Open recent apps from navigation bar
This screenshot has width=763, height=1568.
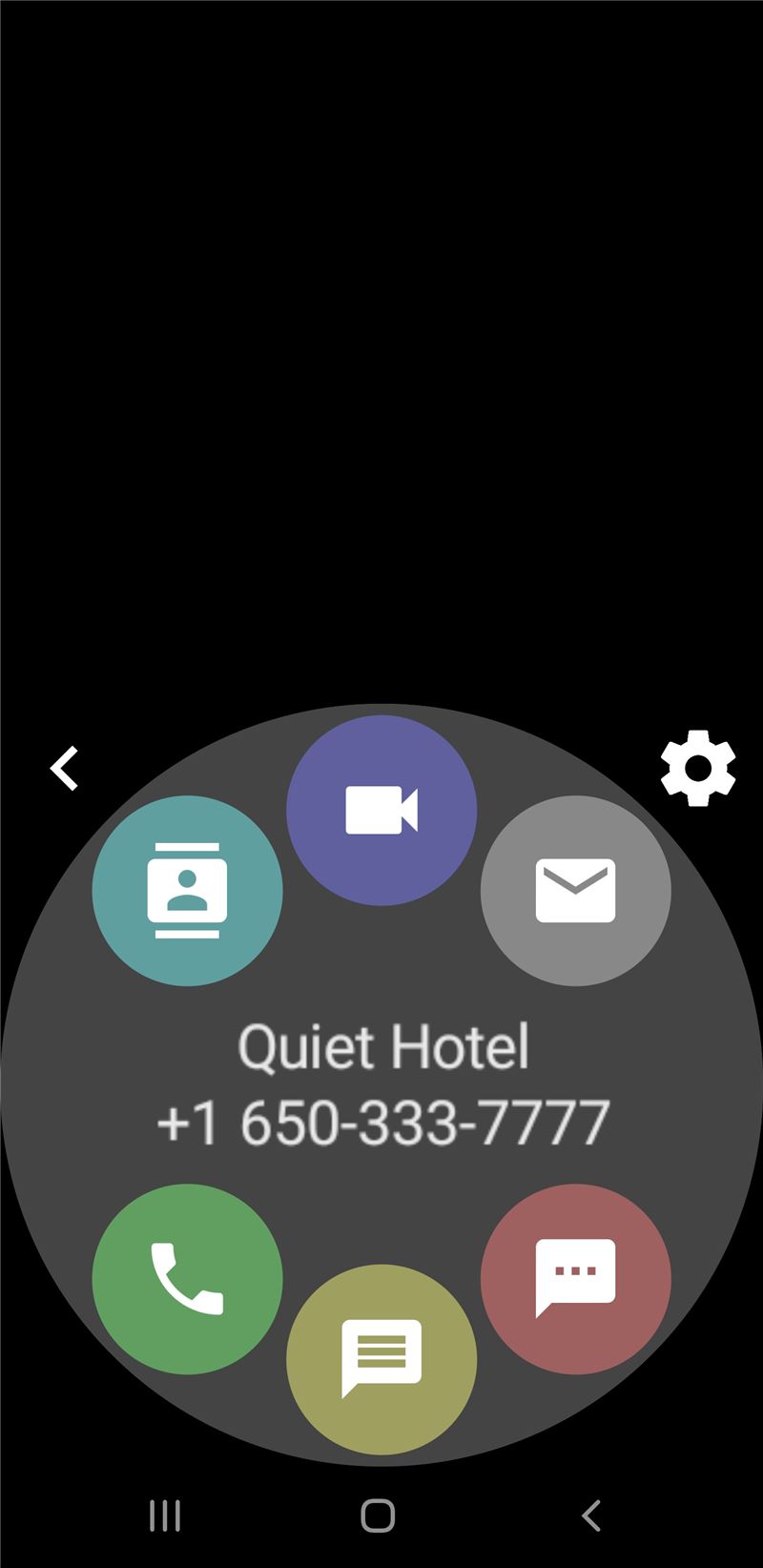point(165,1516)
